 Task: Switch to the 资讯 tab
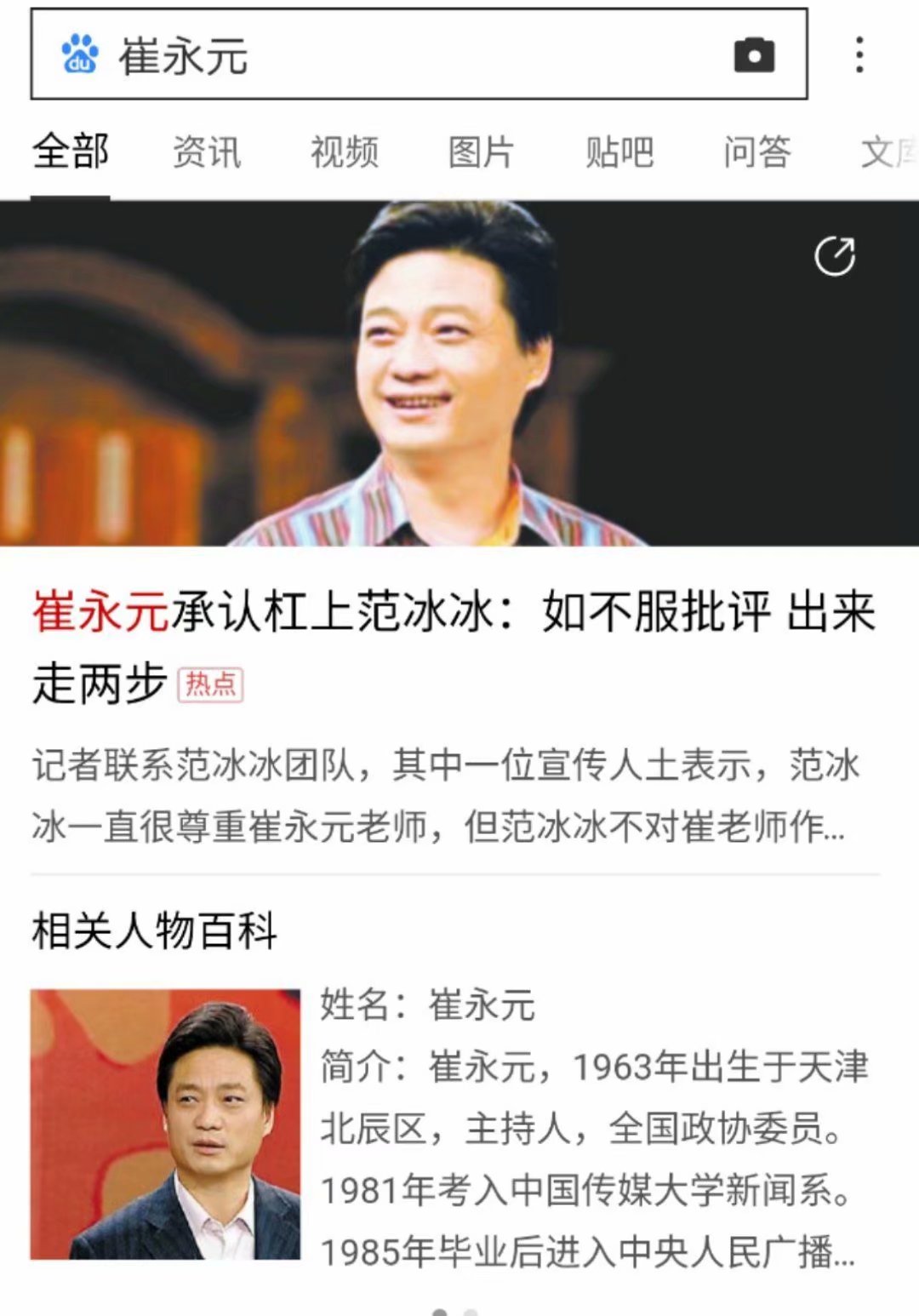207,153
